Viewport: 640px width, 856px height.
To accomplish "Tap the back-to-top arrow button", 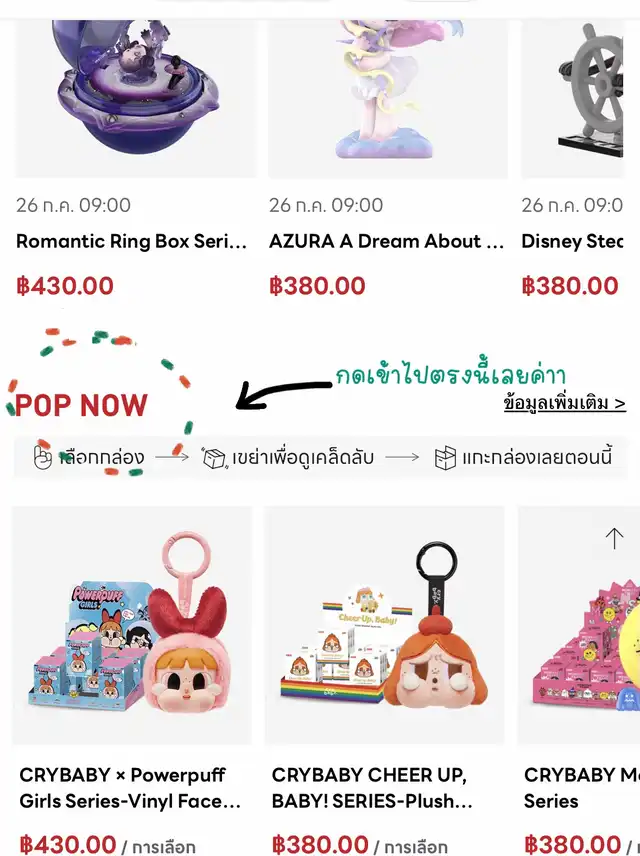I will (x=614, y=539).
